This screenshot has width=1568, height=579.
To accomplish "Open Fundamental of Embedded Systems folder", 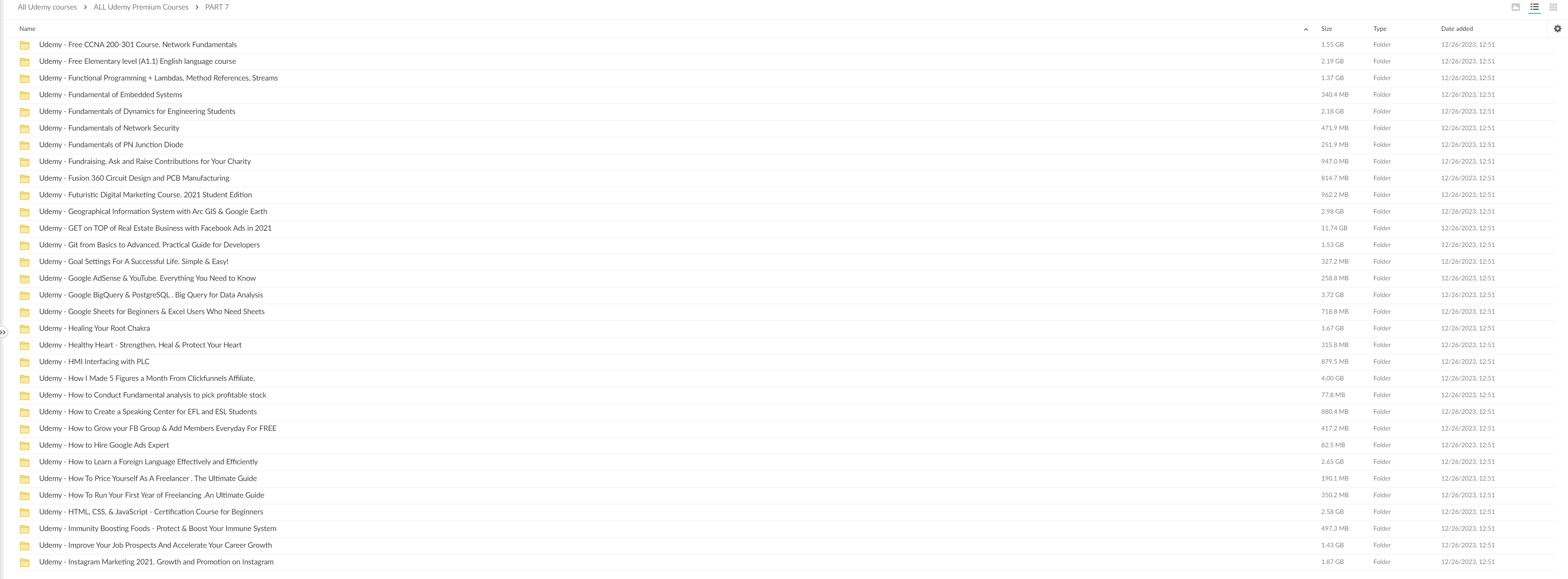I will coord(110,95).
